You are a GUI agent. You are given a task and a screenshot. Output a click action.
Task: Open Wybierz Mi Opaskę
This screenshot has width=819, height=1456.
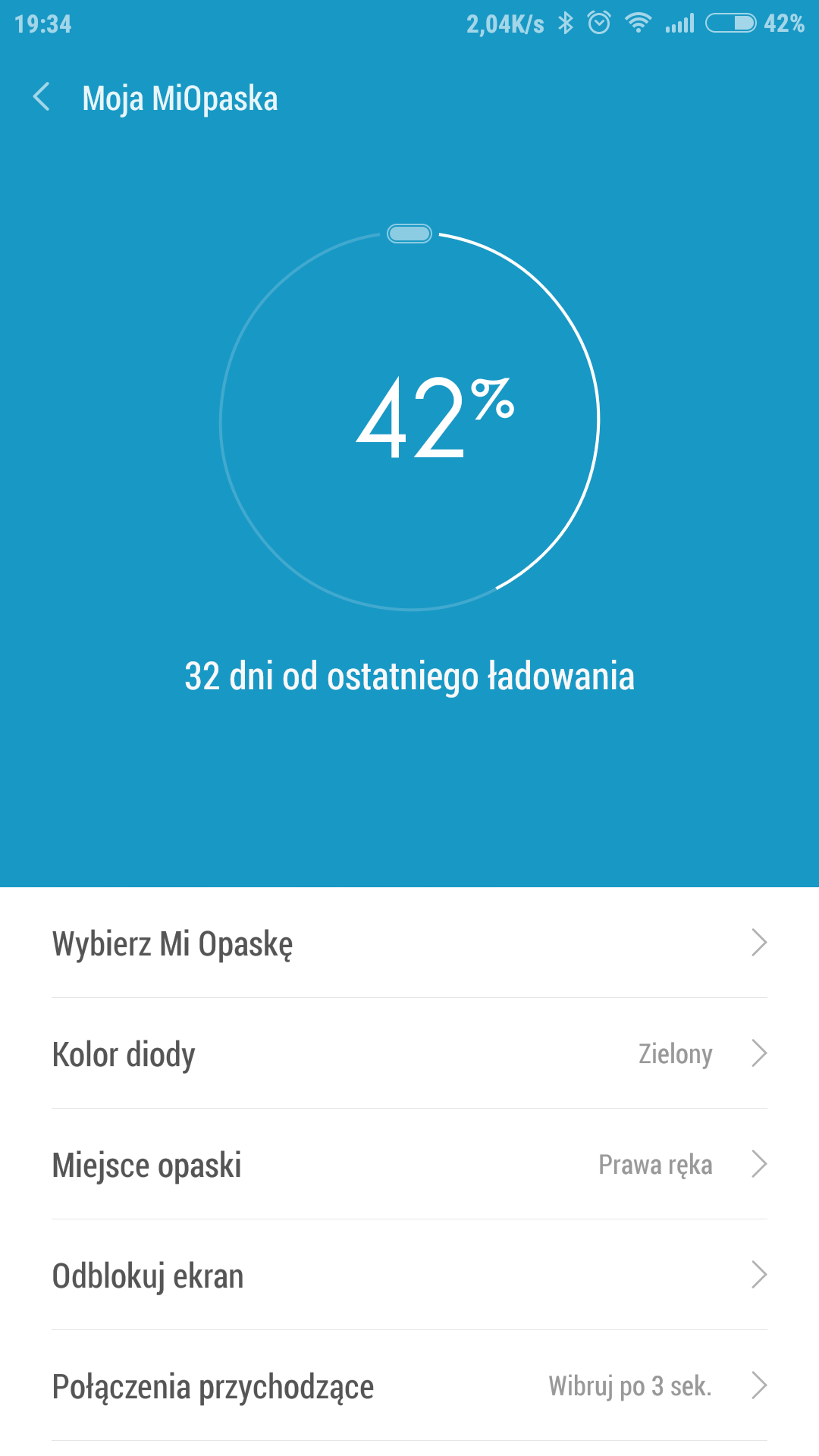tap(409, 943)
